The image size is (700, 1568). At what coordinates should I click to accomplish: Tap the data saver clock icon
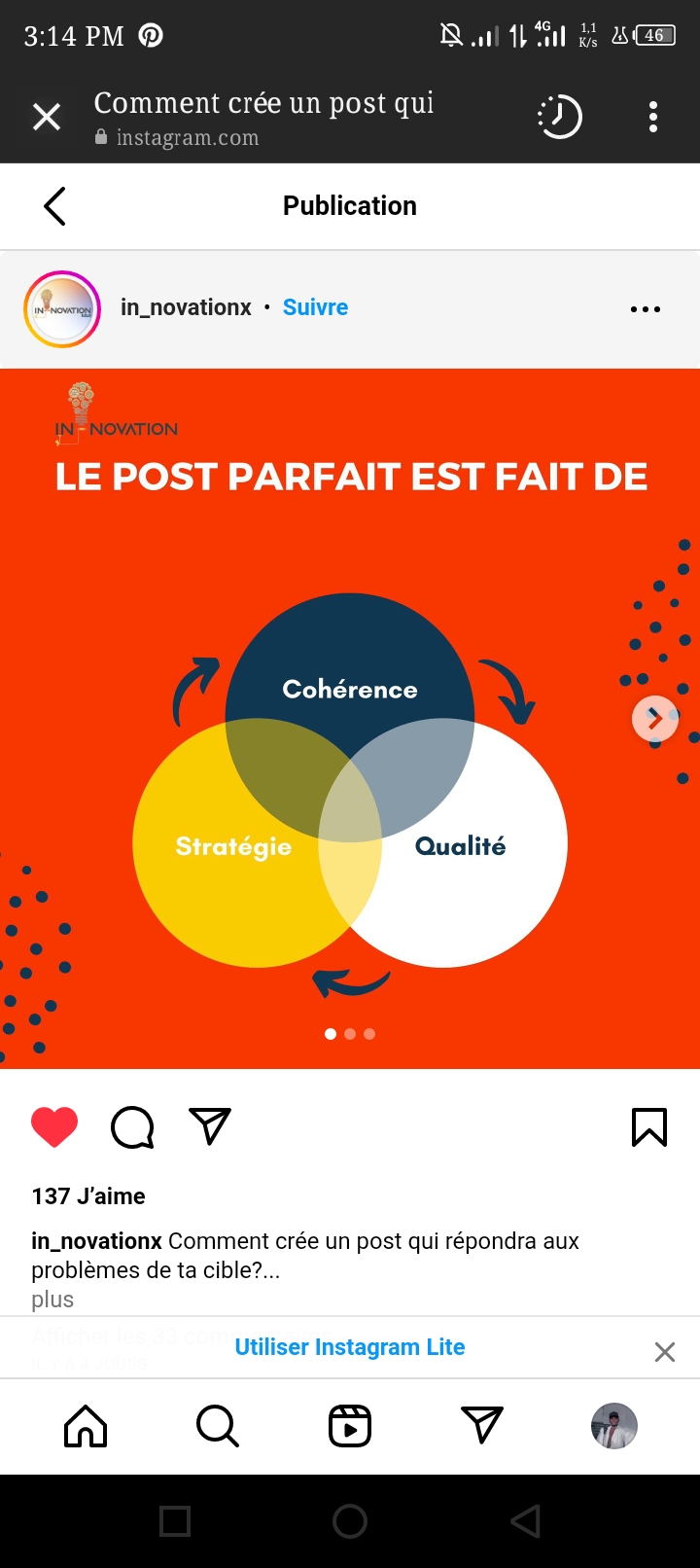click(x=559, y=118)
